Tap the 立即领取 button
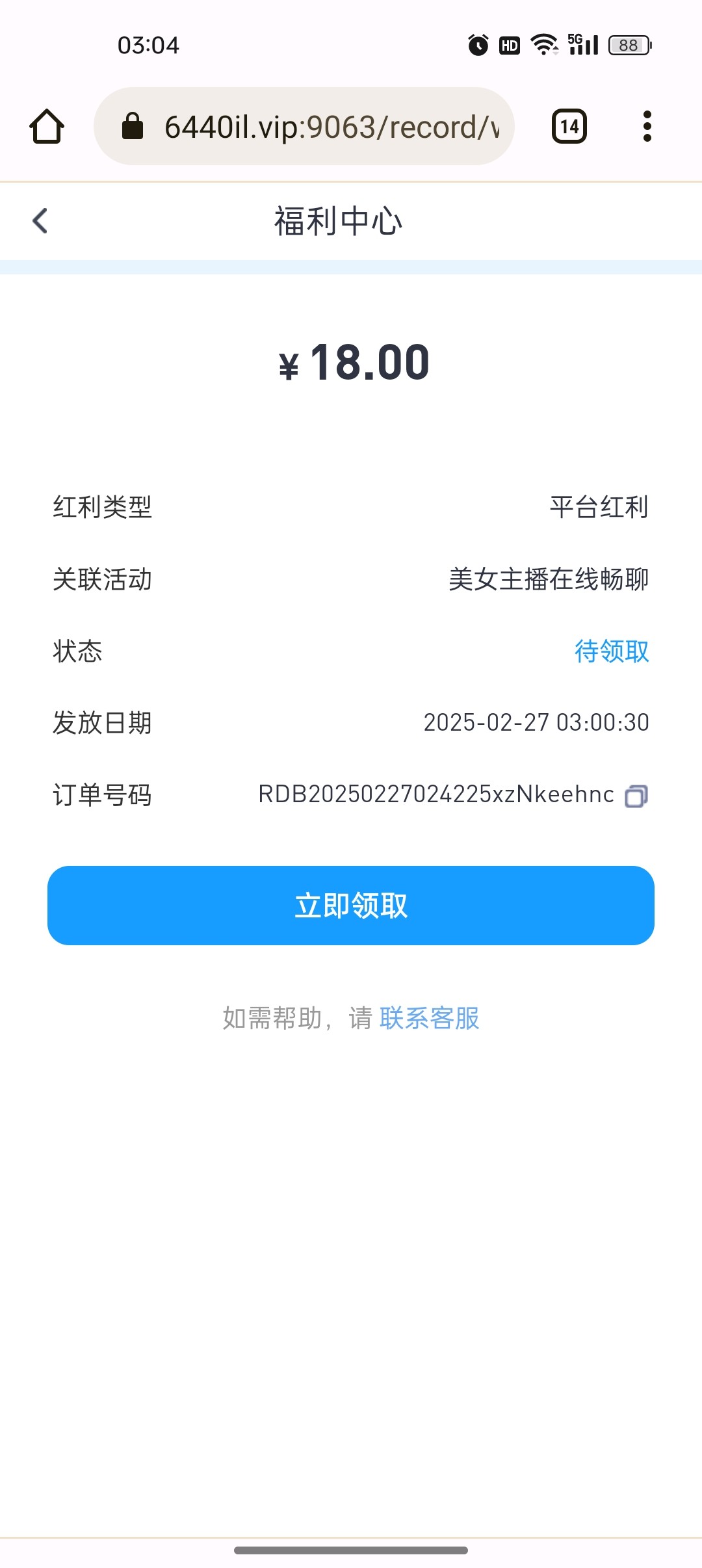The width and height of the screenshot is (702, 1568). coord(351,906)
